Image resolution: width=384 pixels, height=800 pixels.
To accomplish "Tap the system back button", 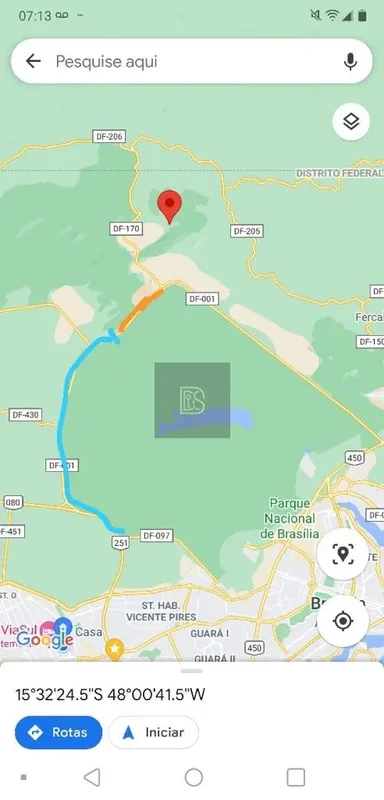I will click(x=92, y=778).
